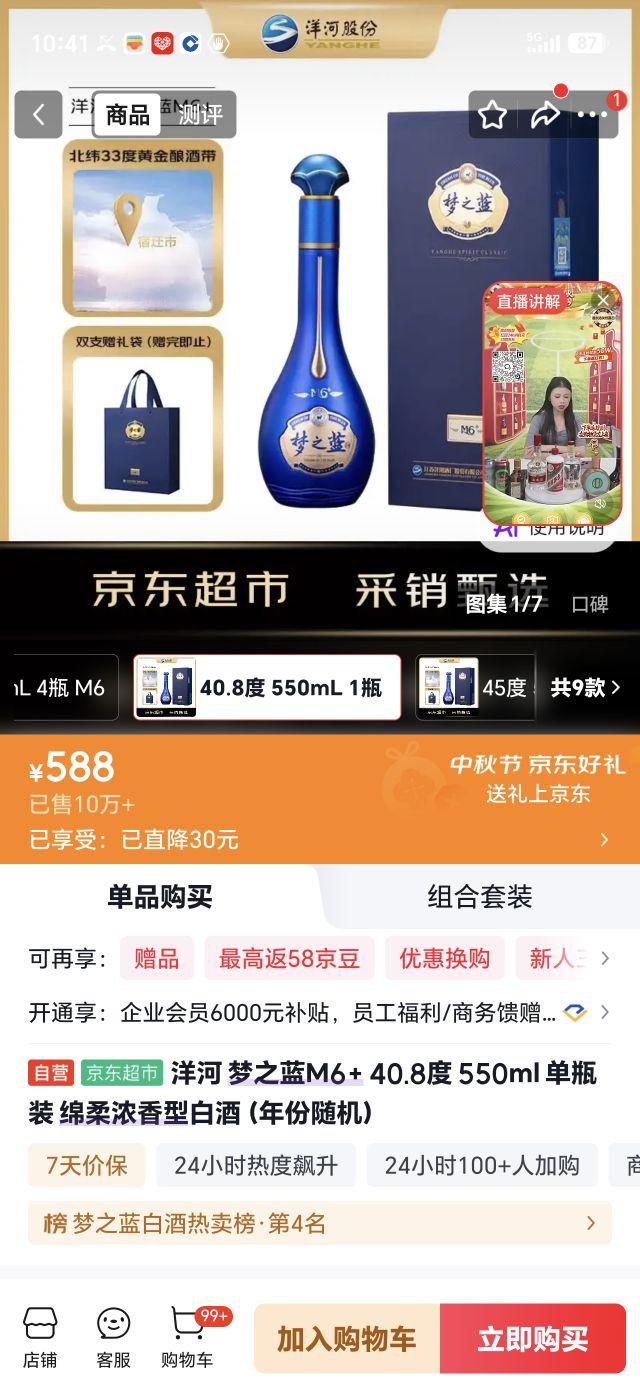Tap the 赠品 benefit chip
This screenshot has width=640, height=1400.
click(x=157, y=959)
